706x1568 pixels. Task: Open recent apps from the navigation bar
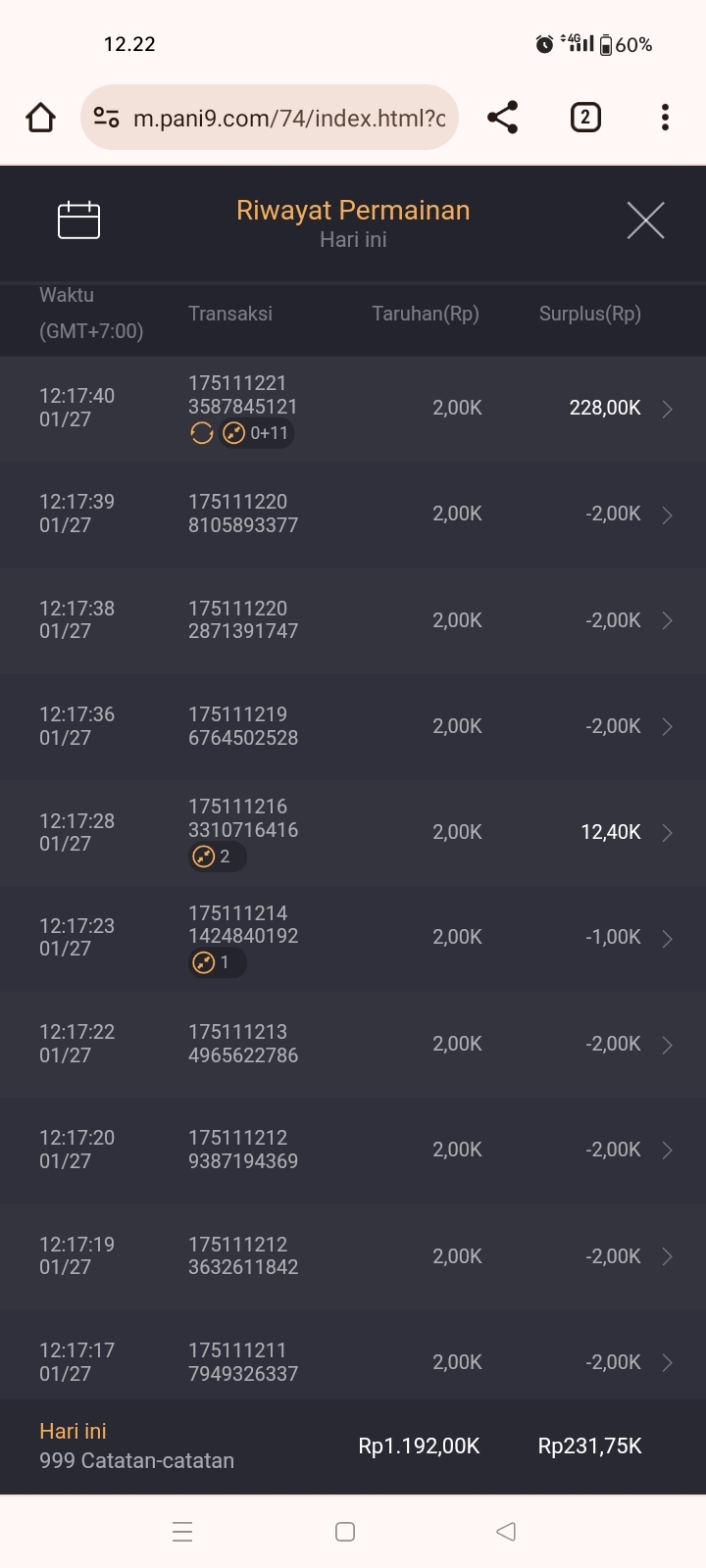[182, 1532]
